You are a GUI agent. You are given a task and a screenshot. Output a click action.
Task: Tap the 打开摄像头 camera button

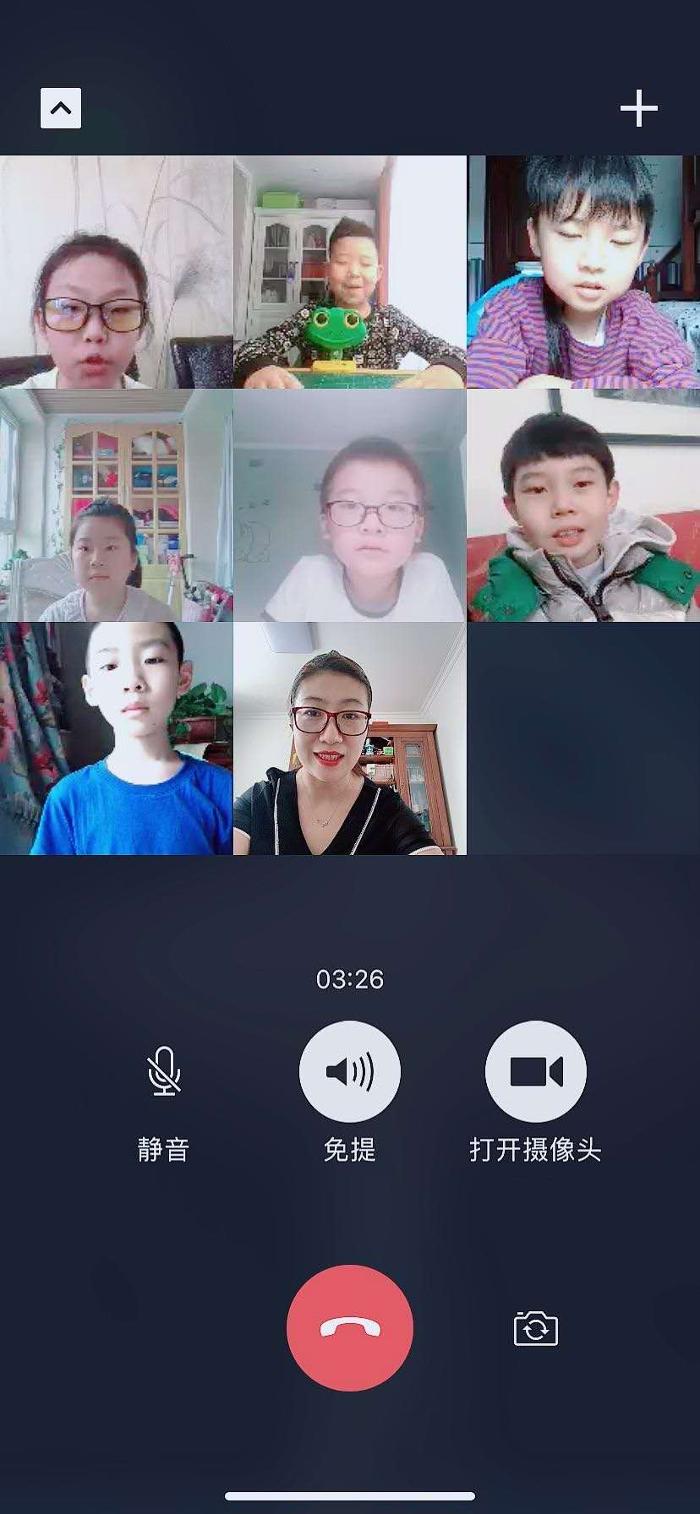(x=535, y=1072)
